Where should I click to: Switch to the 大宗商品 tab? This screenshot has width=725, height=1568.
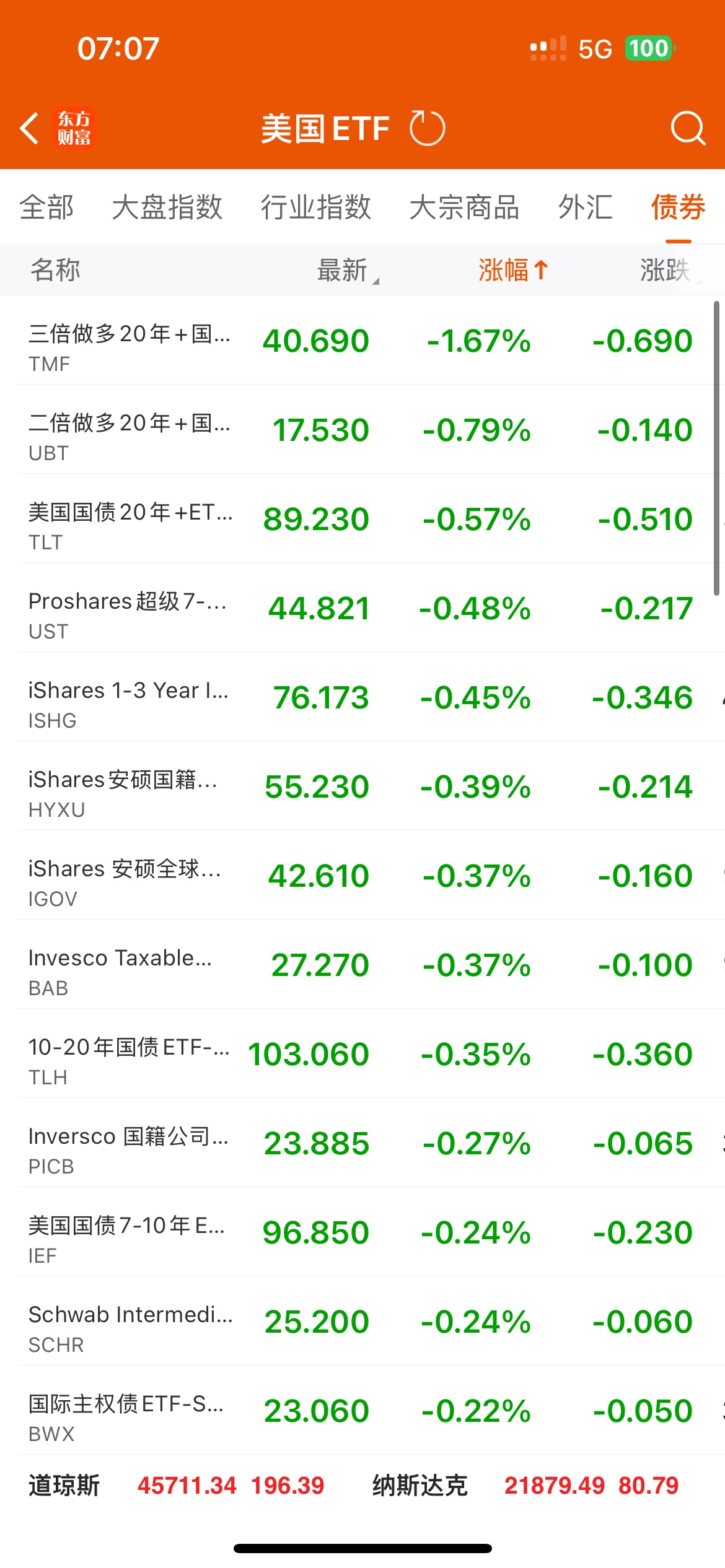[x=464, y=207]
